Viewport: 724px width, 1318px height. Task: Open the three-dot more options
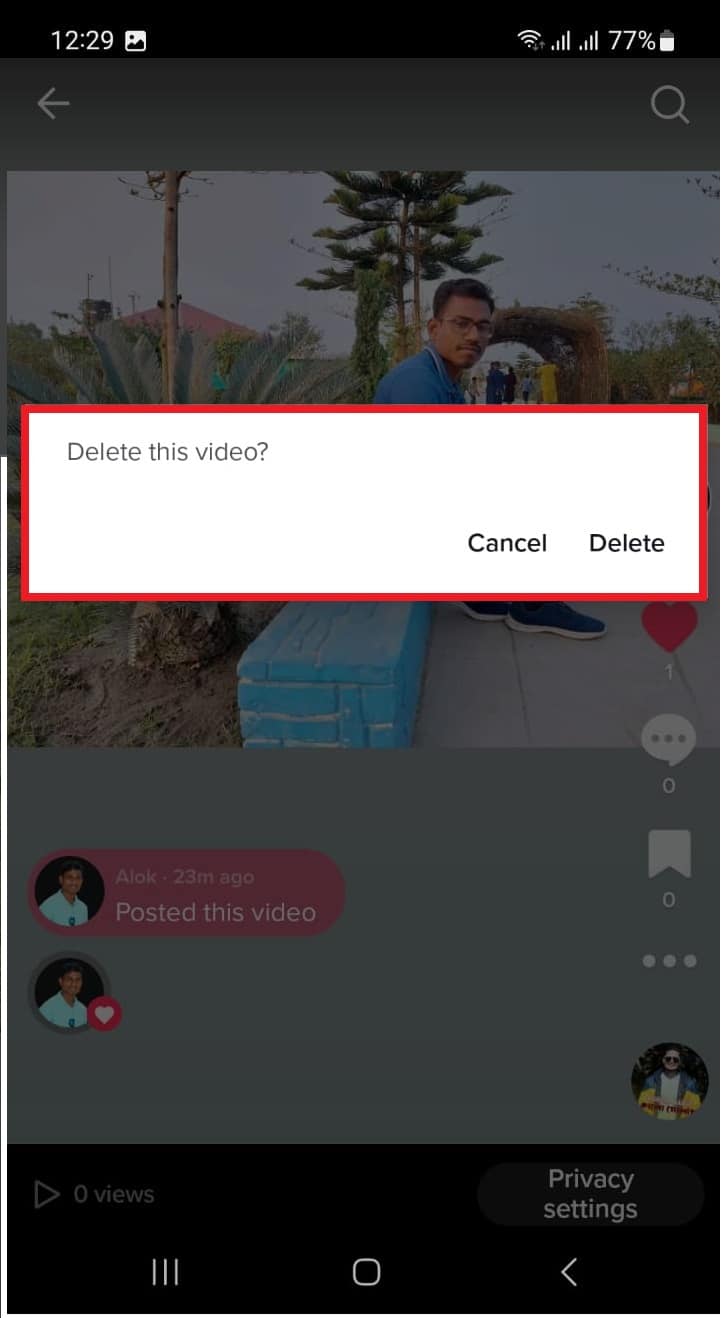[669, 960]
